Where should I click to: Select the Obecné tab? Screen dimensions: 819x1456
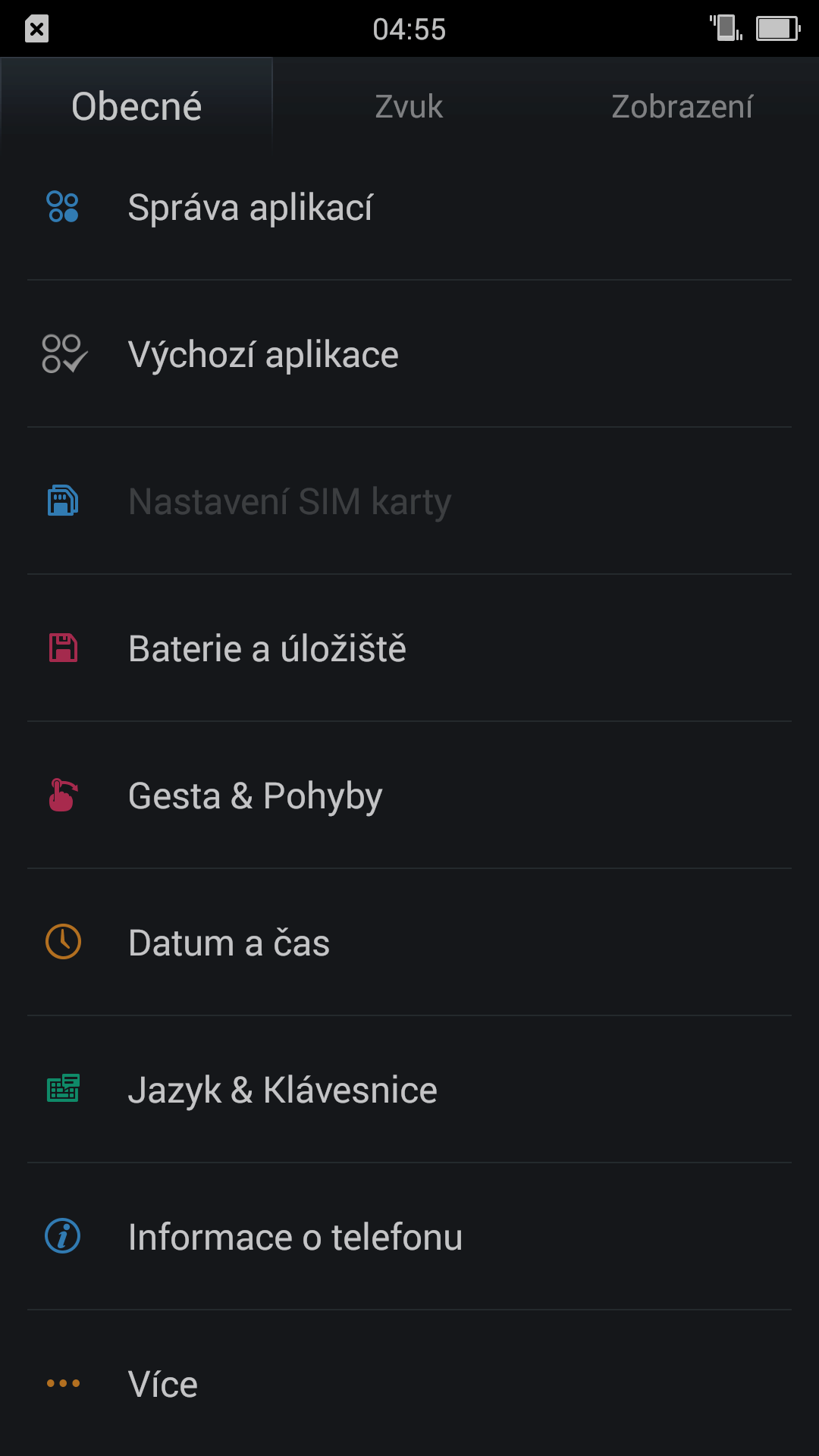136,106
